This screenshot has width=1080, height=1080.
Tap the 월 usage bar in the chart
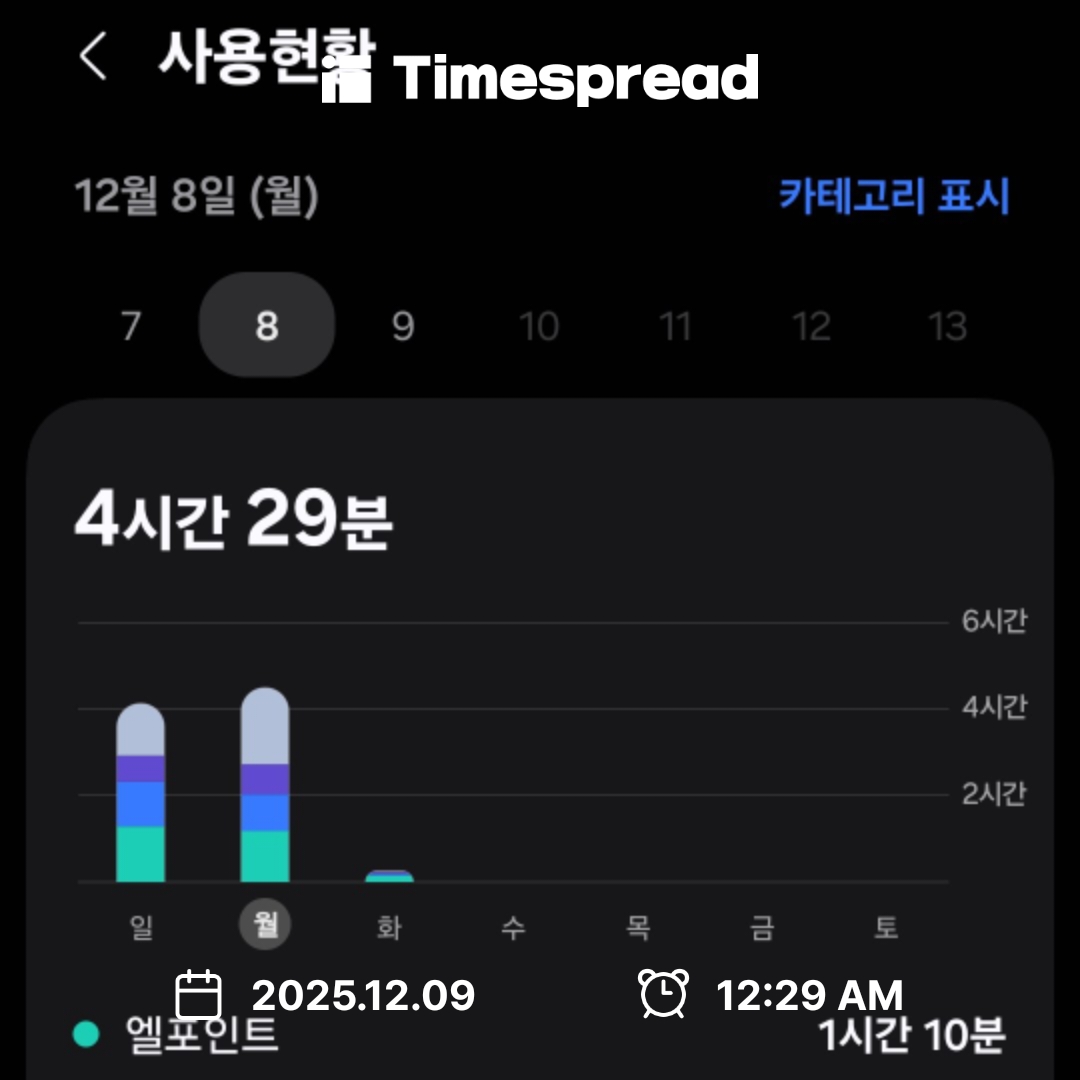click(265, 786)
